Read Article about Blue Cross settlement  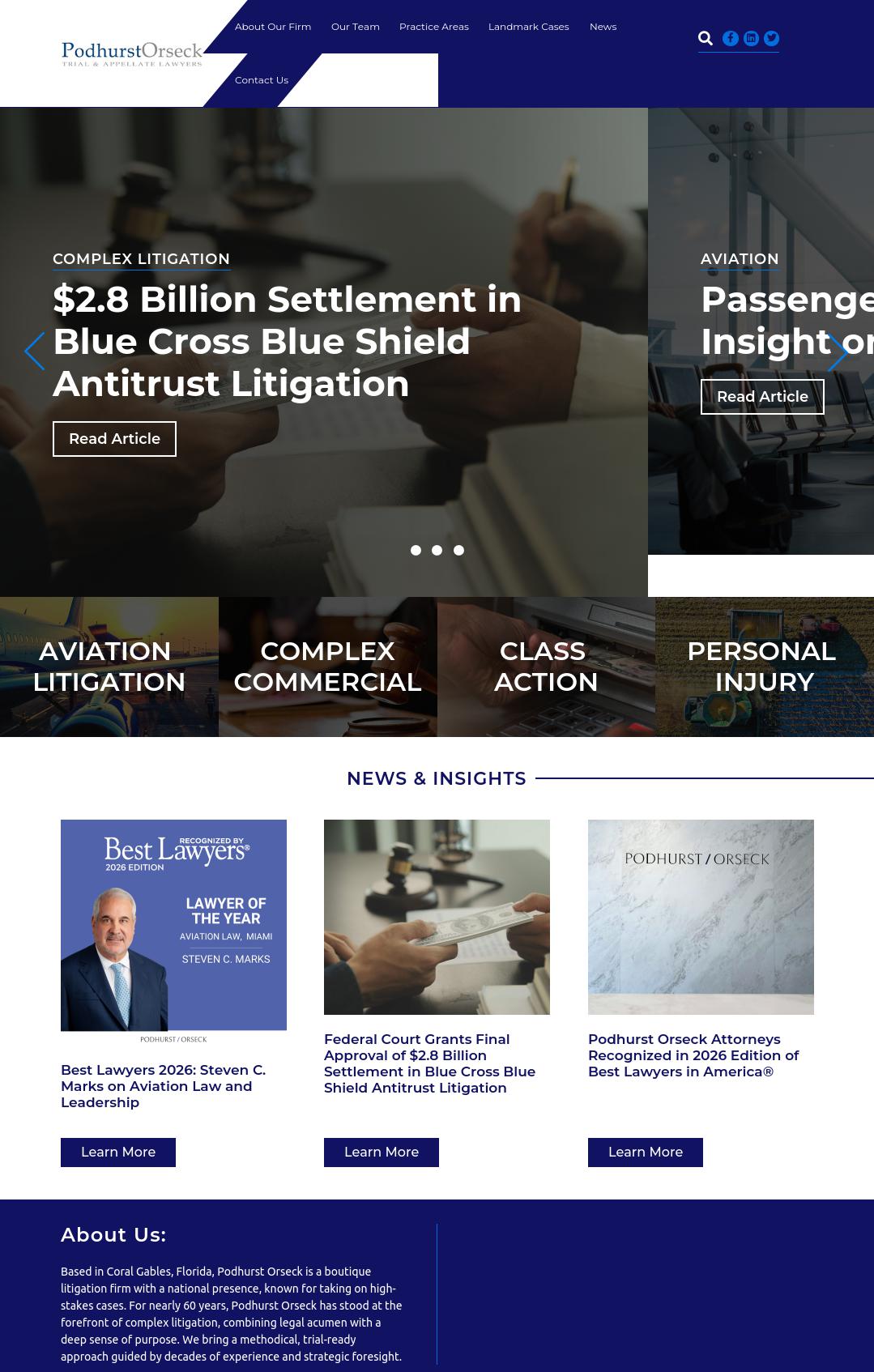pos(114,439)
